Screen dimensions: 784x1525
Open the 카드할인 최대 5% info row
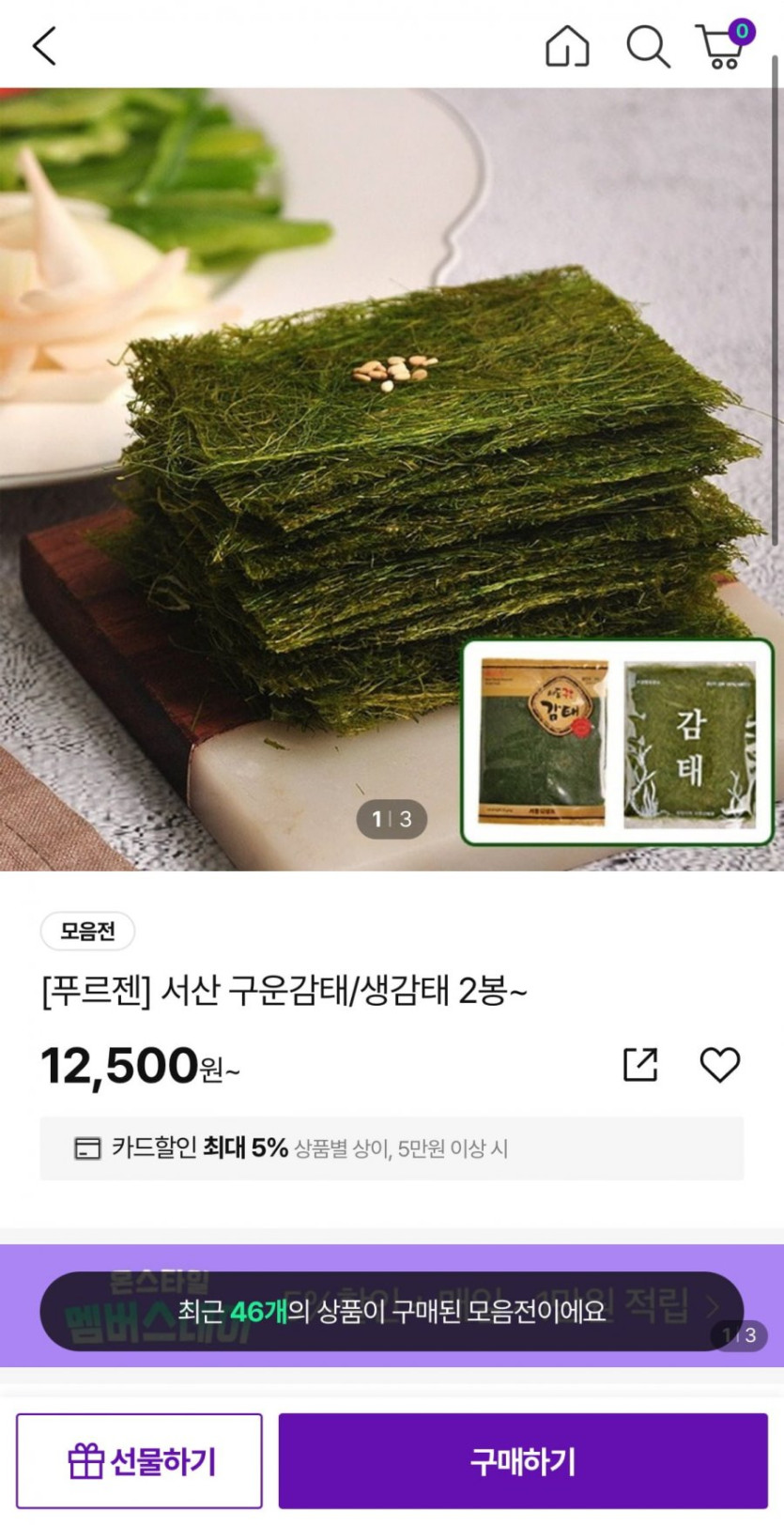[392, 1148]
